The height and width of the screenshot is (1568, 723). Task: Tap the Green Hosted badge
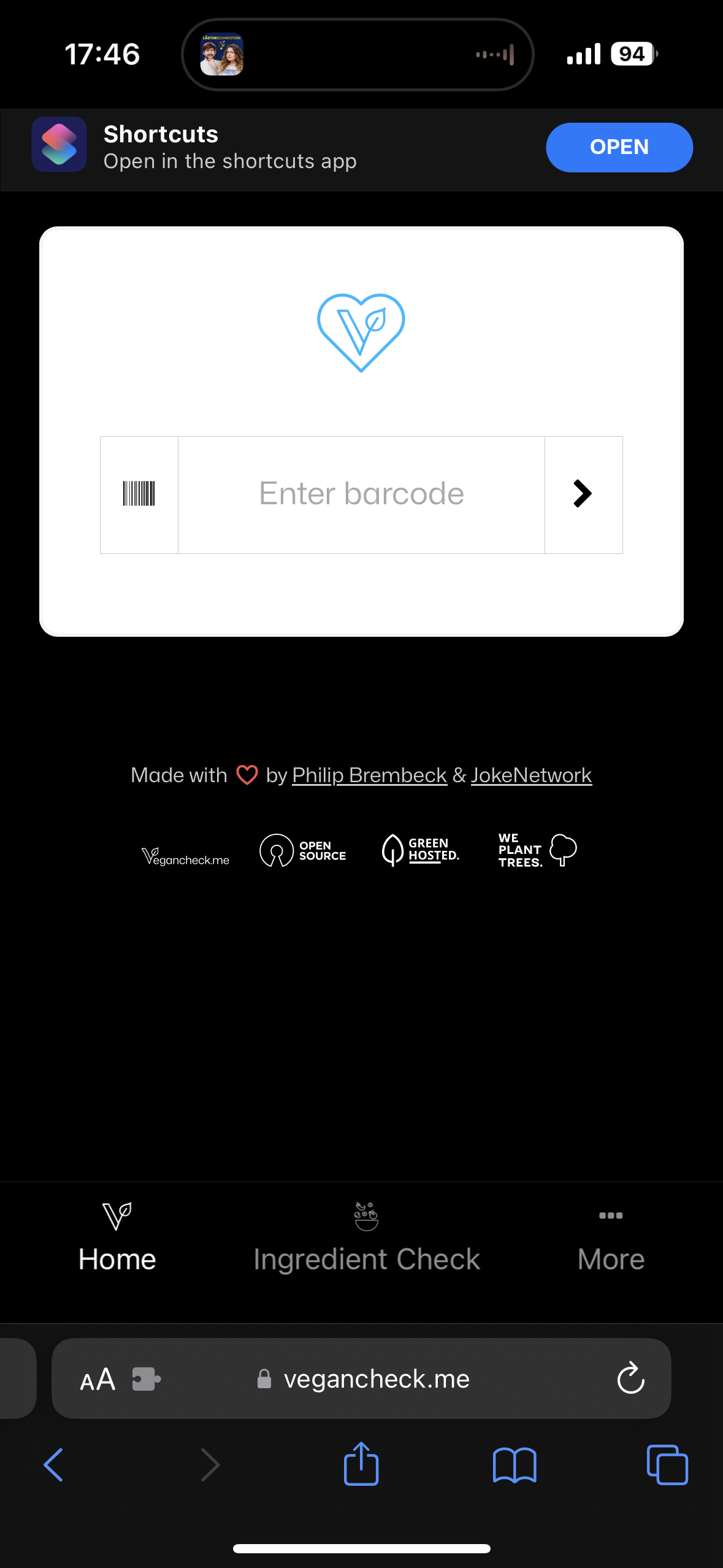pos(421,850)
